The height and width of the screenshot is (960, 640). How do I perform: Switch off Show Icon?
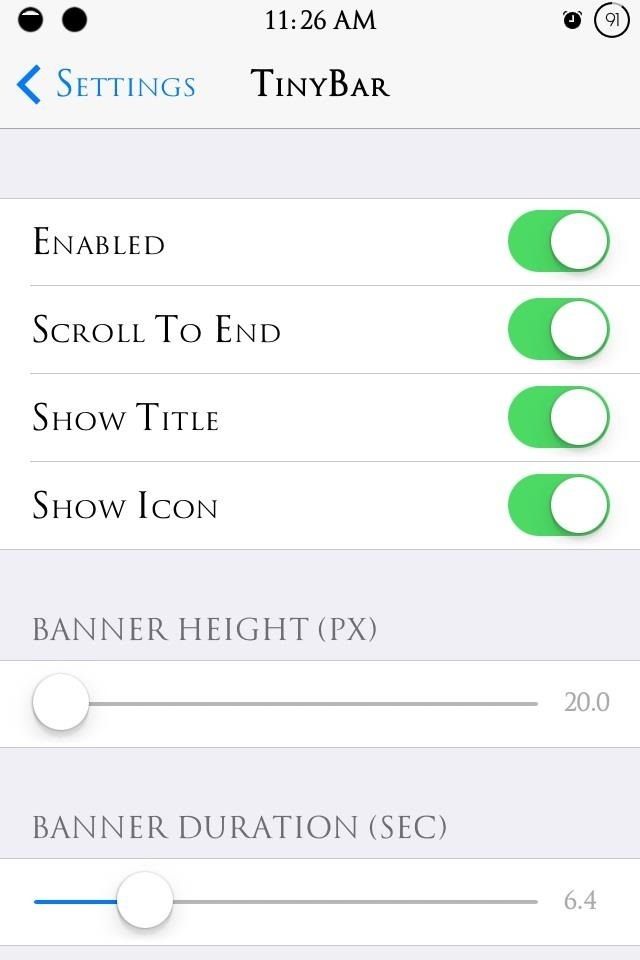558,505
